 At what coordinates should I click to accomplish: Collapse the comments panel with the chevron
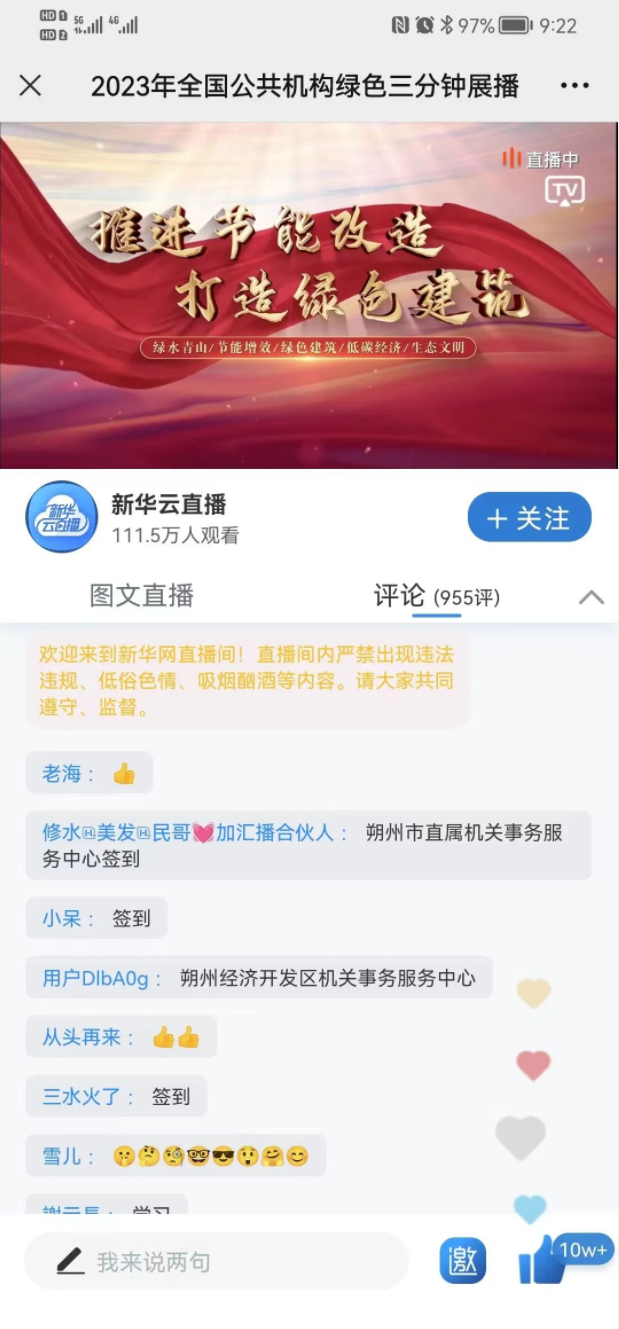point(591,597)
